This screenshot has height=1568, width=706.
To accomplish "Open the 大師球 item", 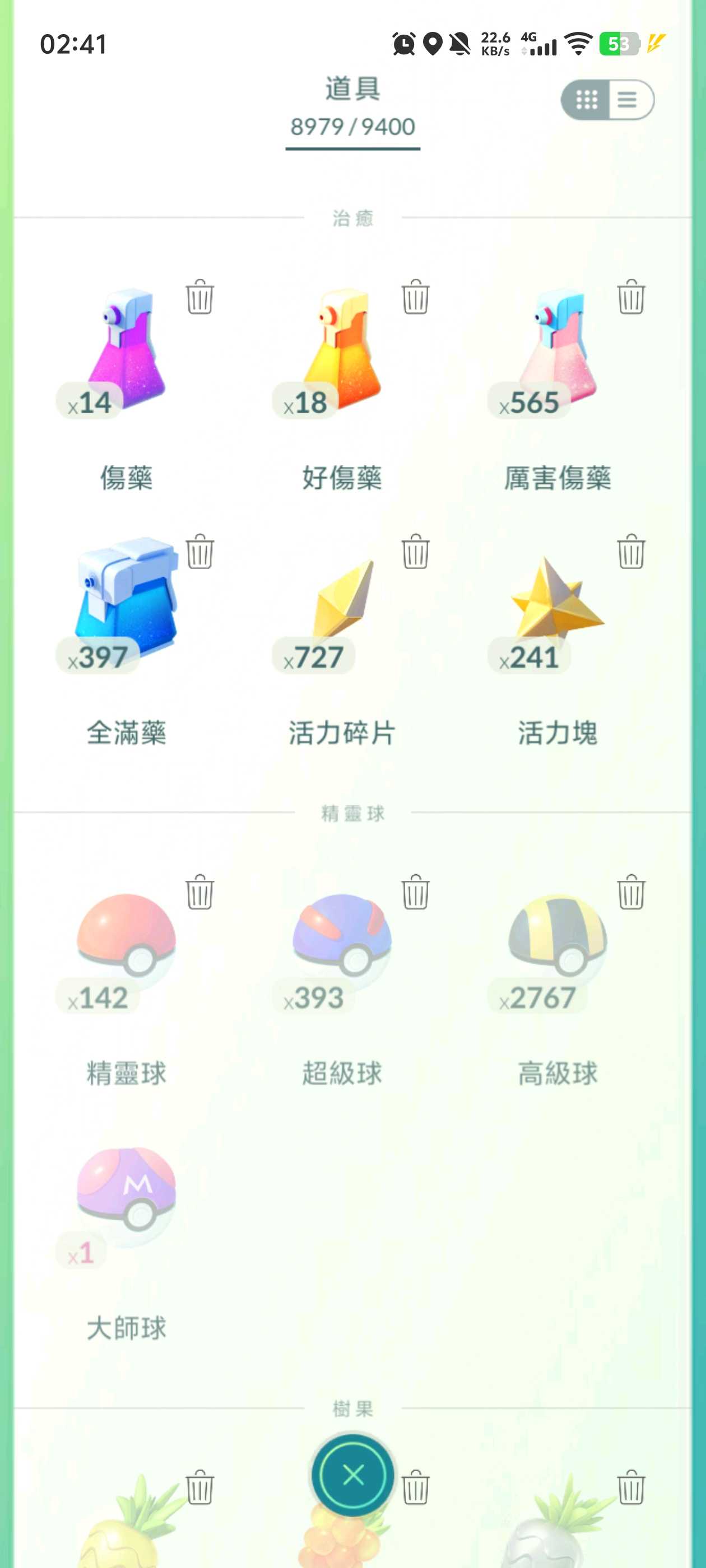I will [x=126, y=1193].
